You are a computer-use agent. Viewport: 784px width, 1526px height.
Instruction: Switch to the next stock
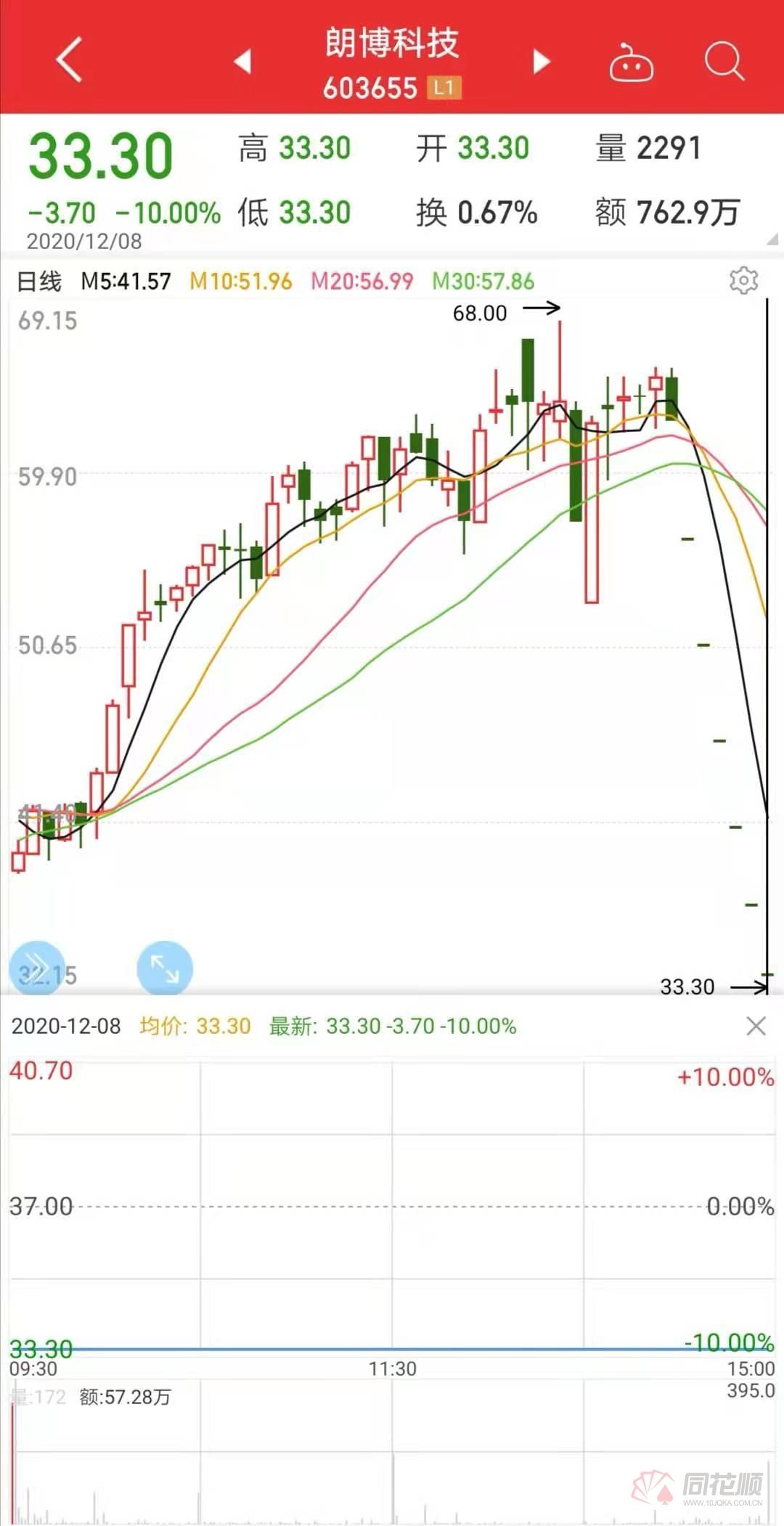[542, 61]
